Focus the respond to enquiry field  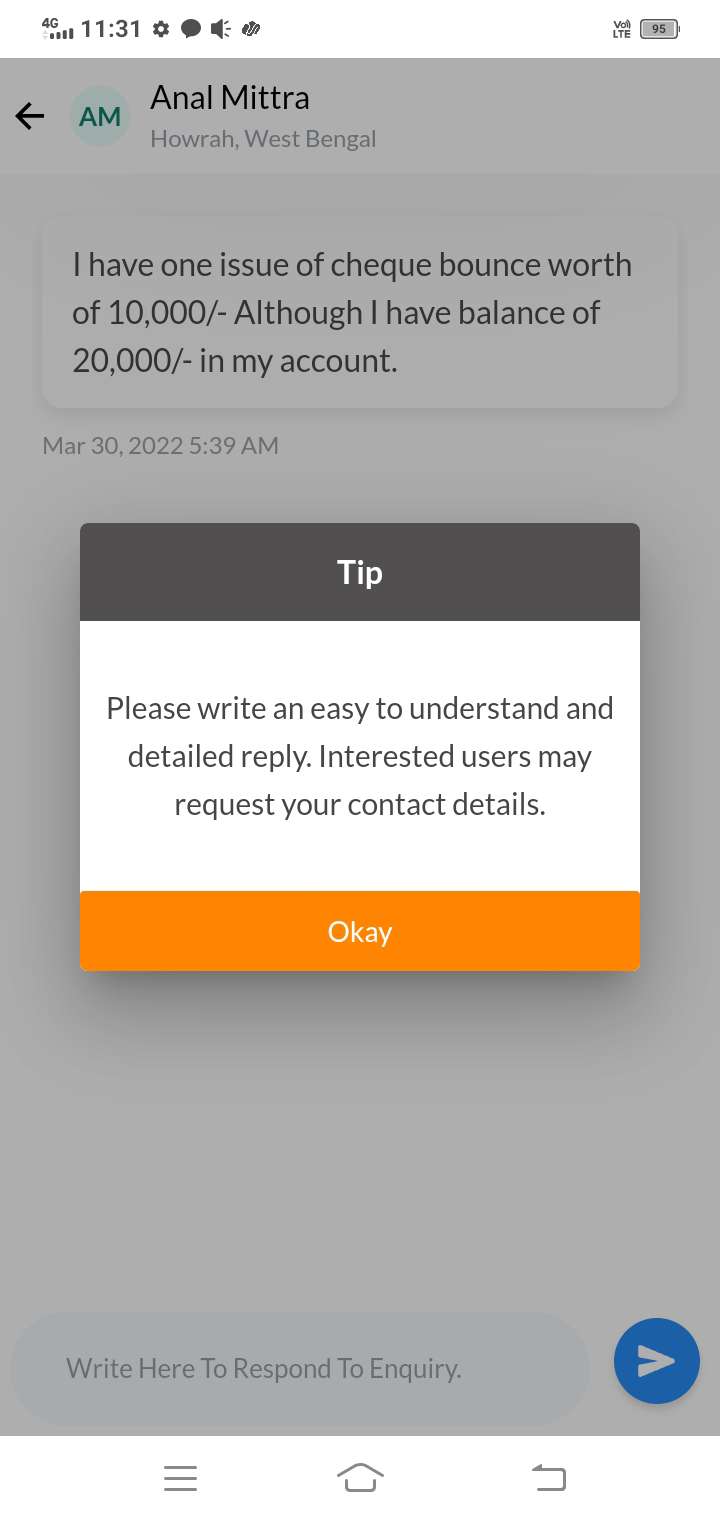click(300, 1368)
